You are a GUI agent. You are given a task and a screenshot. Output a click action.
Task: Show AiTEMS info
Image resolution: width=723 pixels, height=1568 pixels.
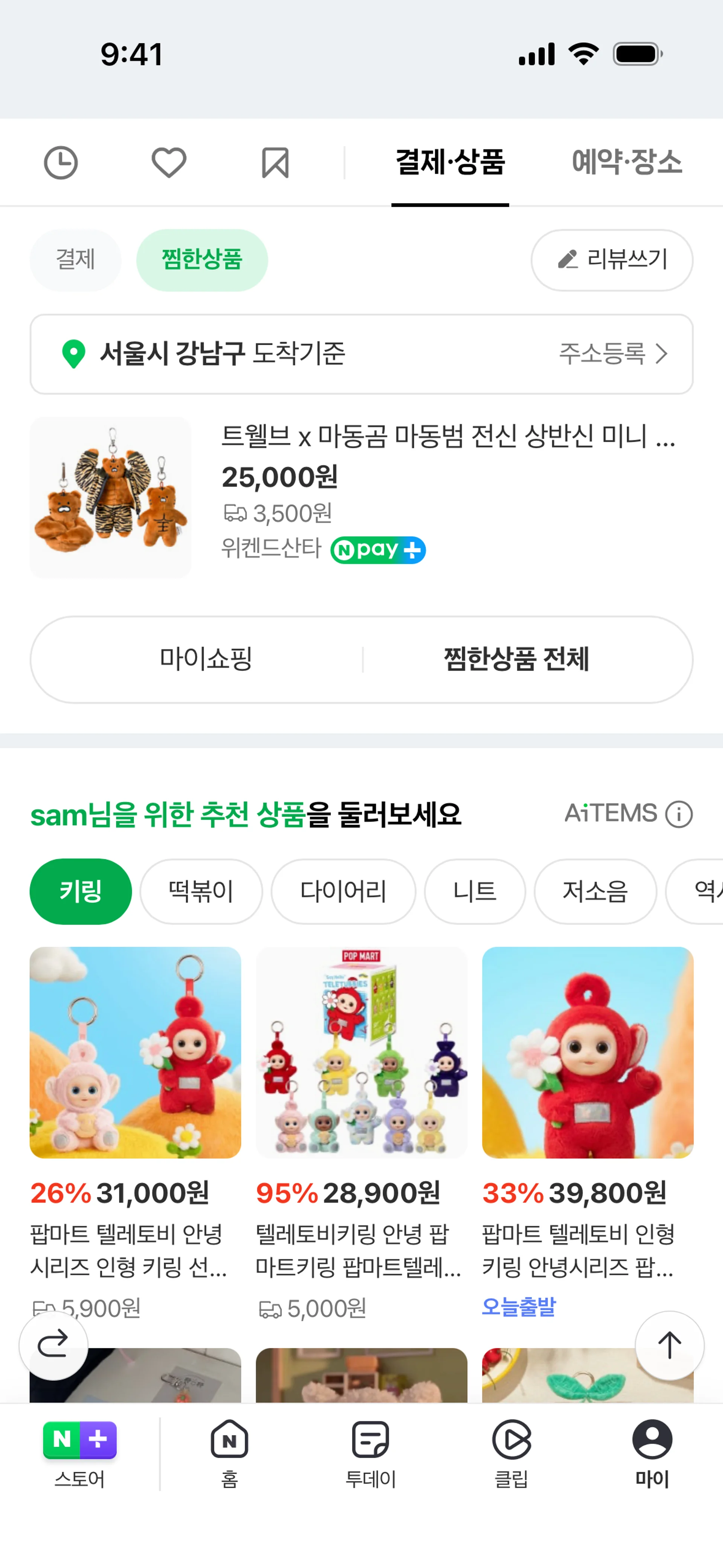pos(679,814)
